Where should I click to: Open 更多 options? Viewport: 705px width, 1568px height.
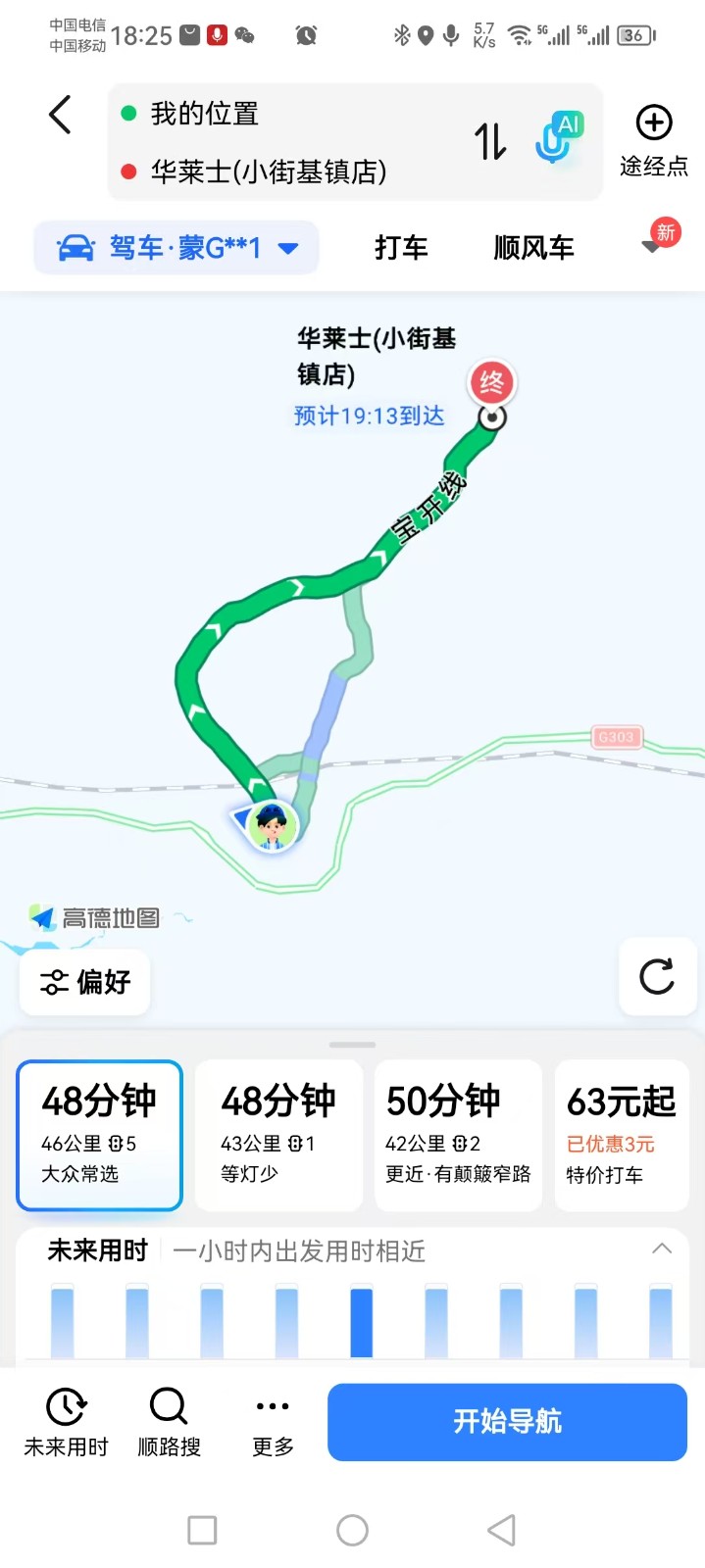coord(273,1421)
